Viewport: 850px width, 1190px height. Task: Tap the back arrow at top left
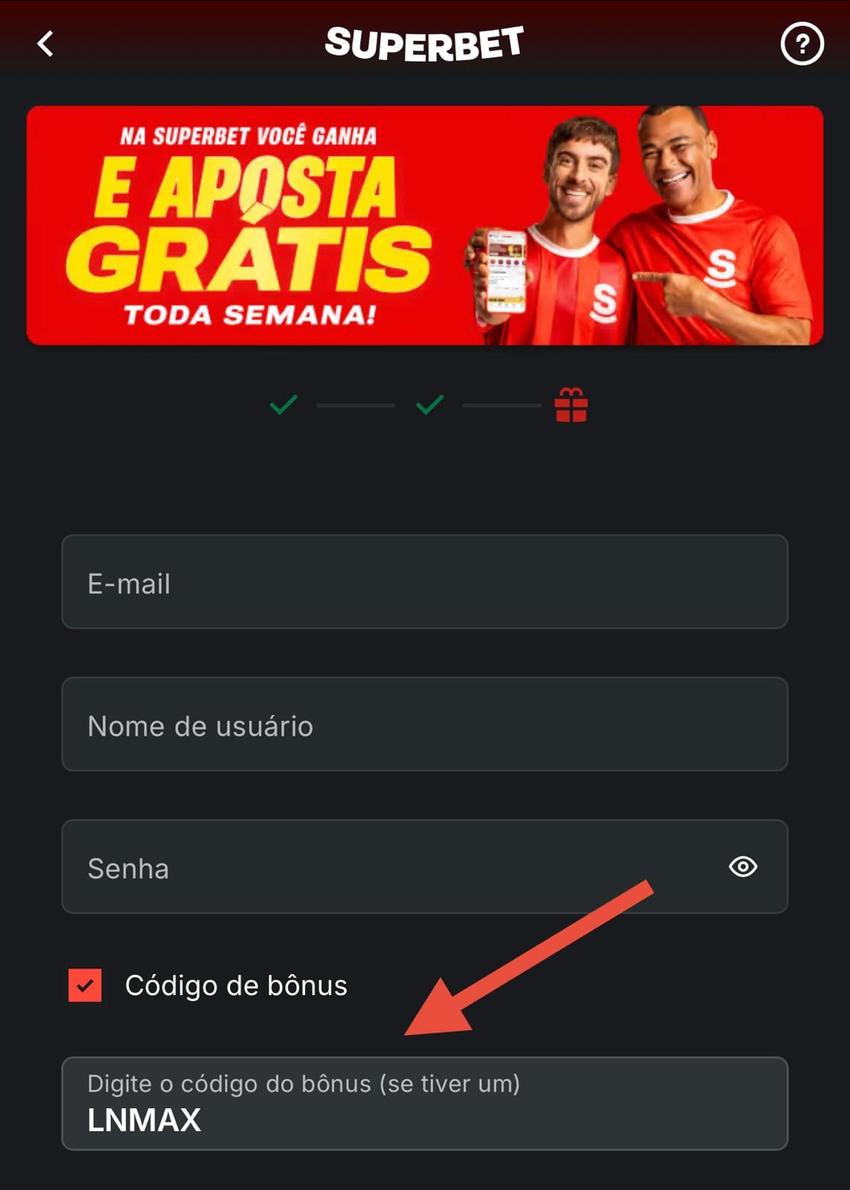pos(44,44)
